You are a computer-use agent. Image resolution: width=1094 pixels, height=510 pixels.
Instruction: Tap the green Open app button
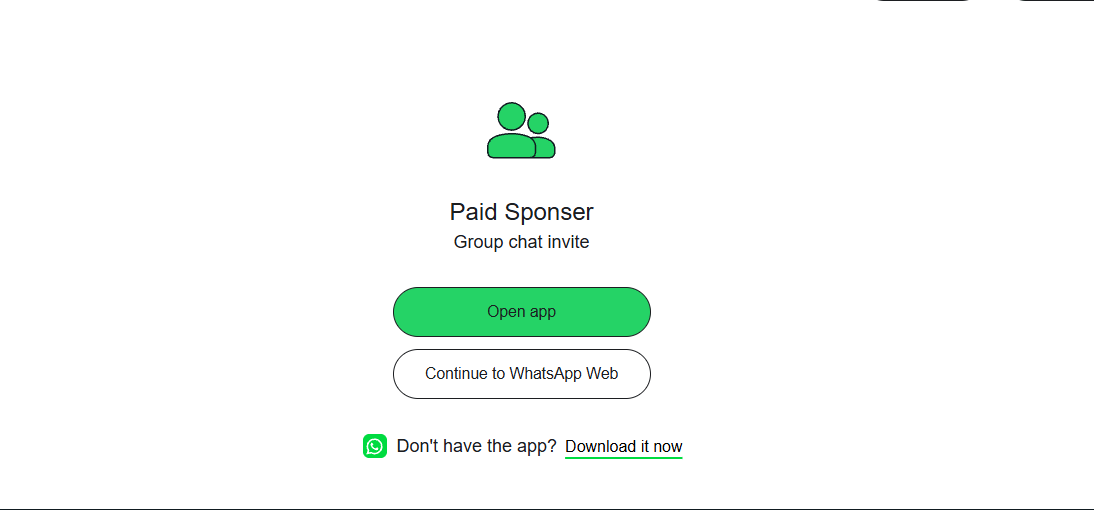point(521,312)
